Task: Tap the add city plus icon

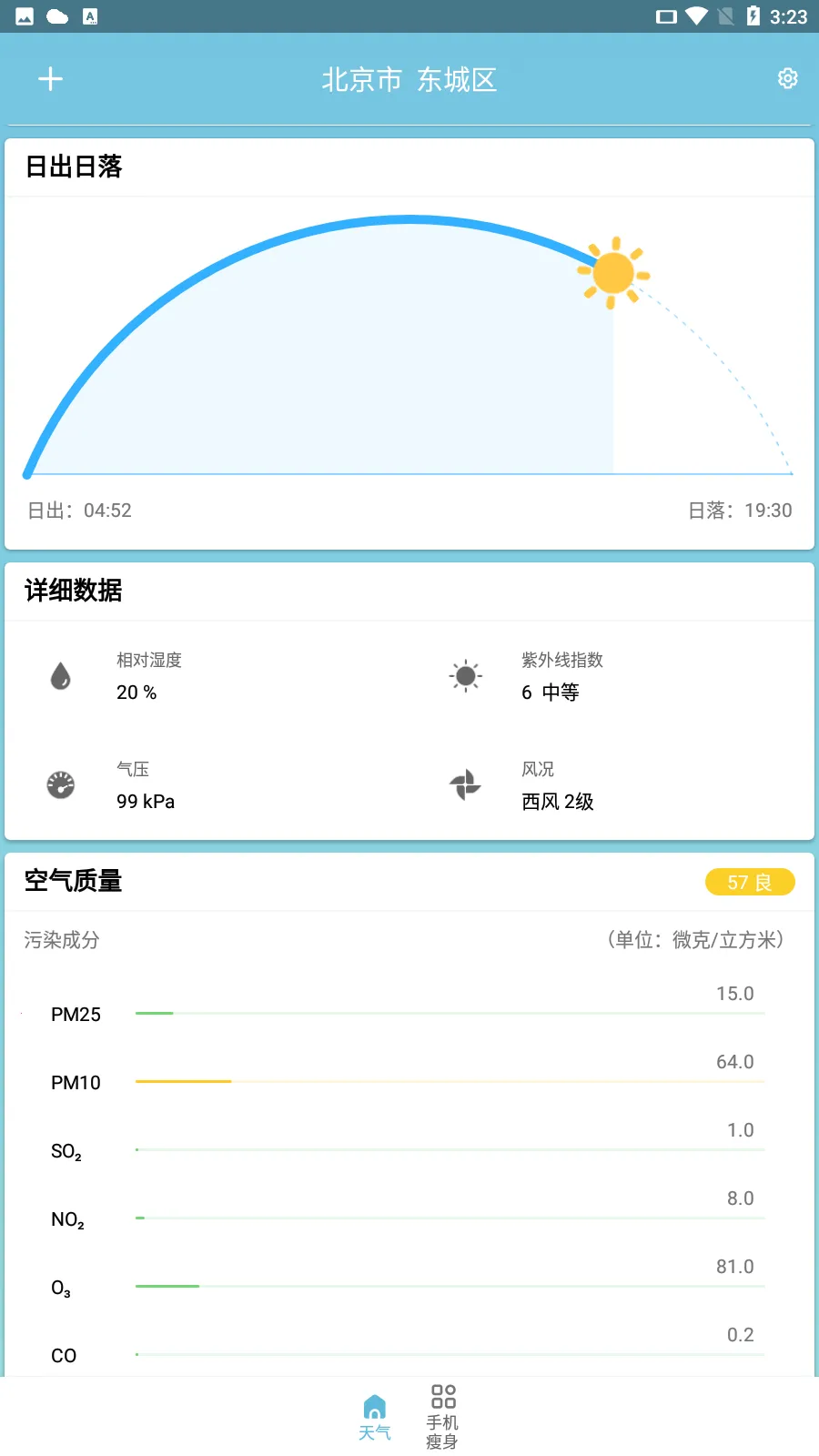Action: [x=50, y=78]
